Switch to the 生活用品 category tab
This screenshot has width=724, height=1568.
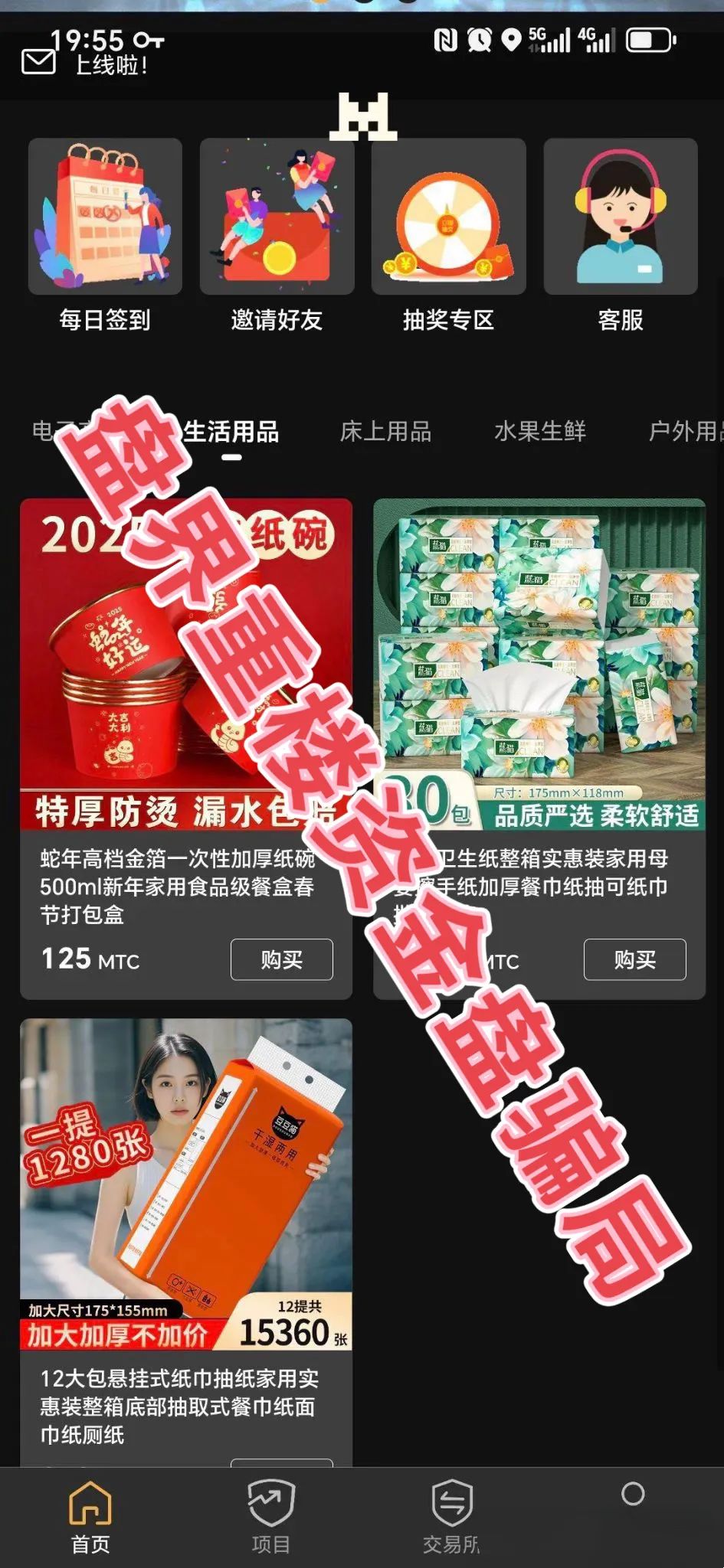click(x=231, y=432)
